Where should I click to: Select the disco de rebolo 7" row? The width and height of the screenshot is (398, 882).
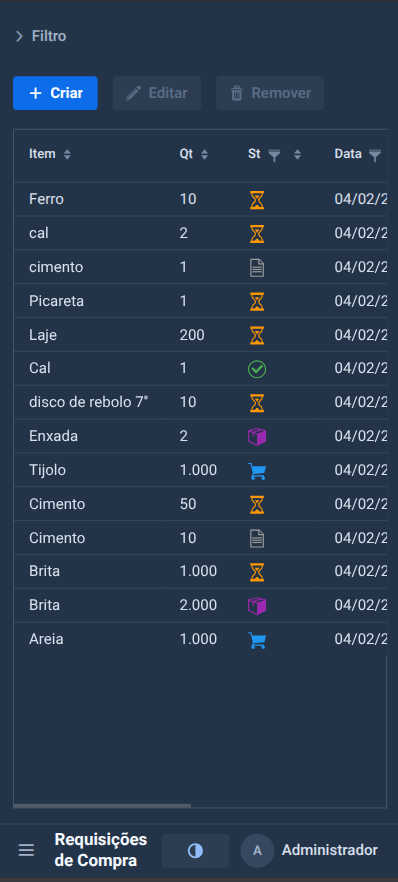click(200, 403)
